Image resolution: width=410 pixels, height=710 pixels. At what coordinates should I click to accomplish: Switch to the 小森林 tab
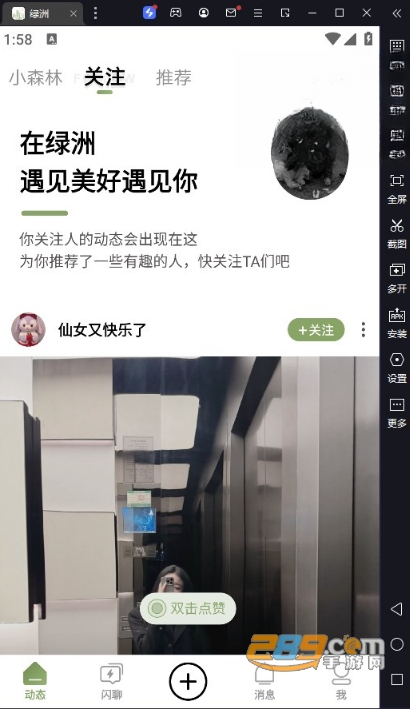[36, 77]
